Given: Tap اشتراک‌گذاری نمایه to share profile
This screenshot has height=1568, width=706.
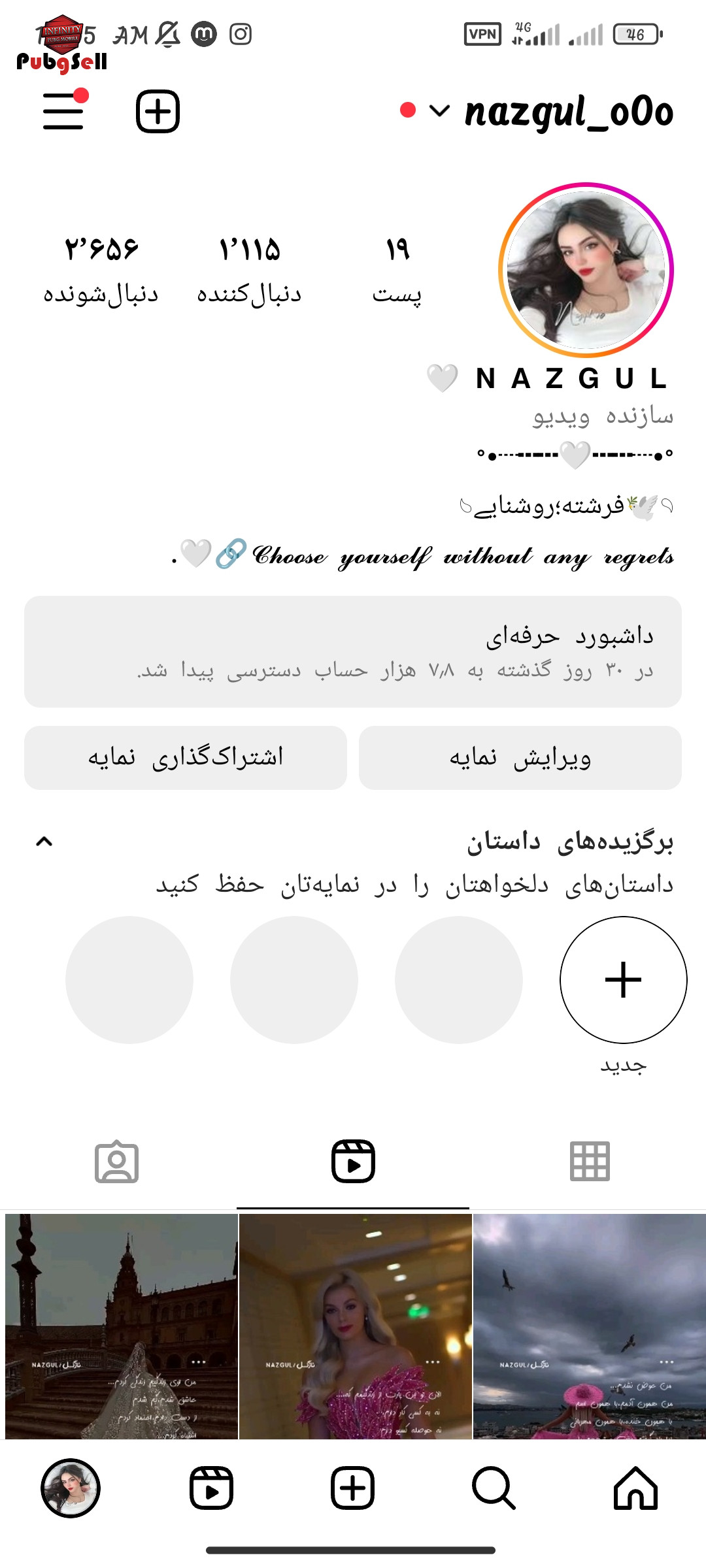Looking at the screenshot, I should (x=186, y=757).
